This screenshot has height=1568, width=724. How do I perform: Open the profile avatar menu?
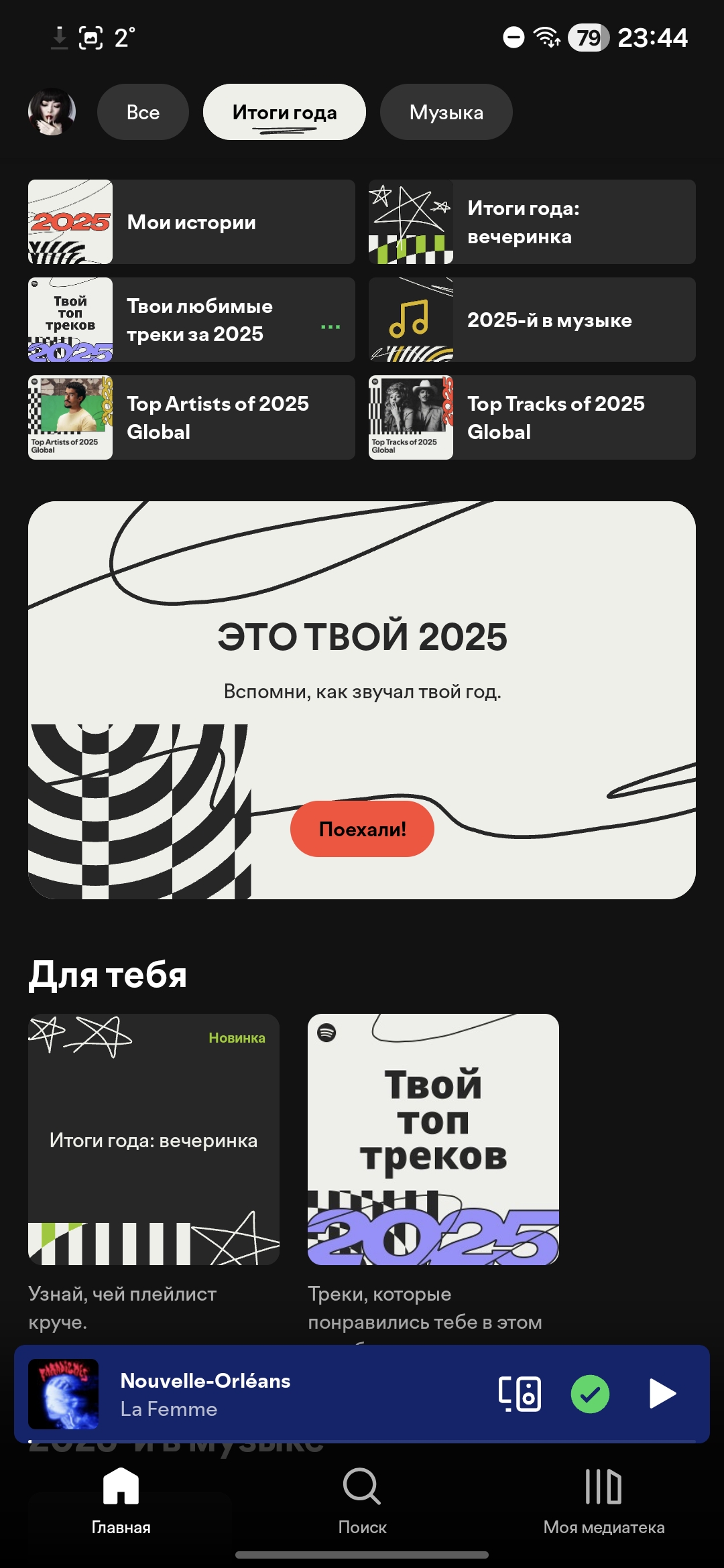[52, 112]
